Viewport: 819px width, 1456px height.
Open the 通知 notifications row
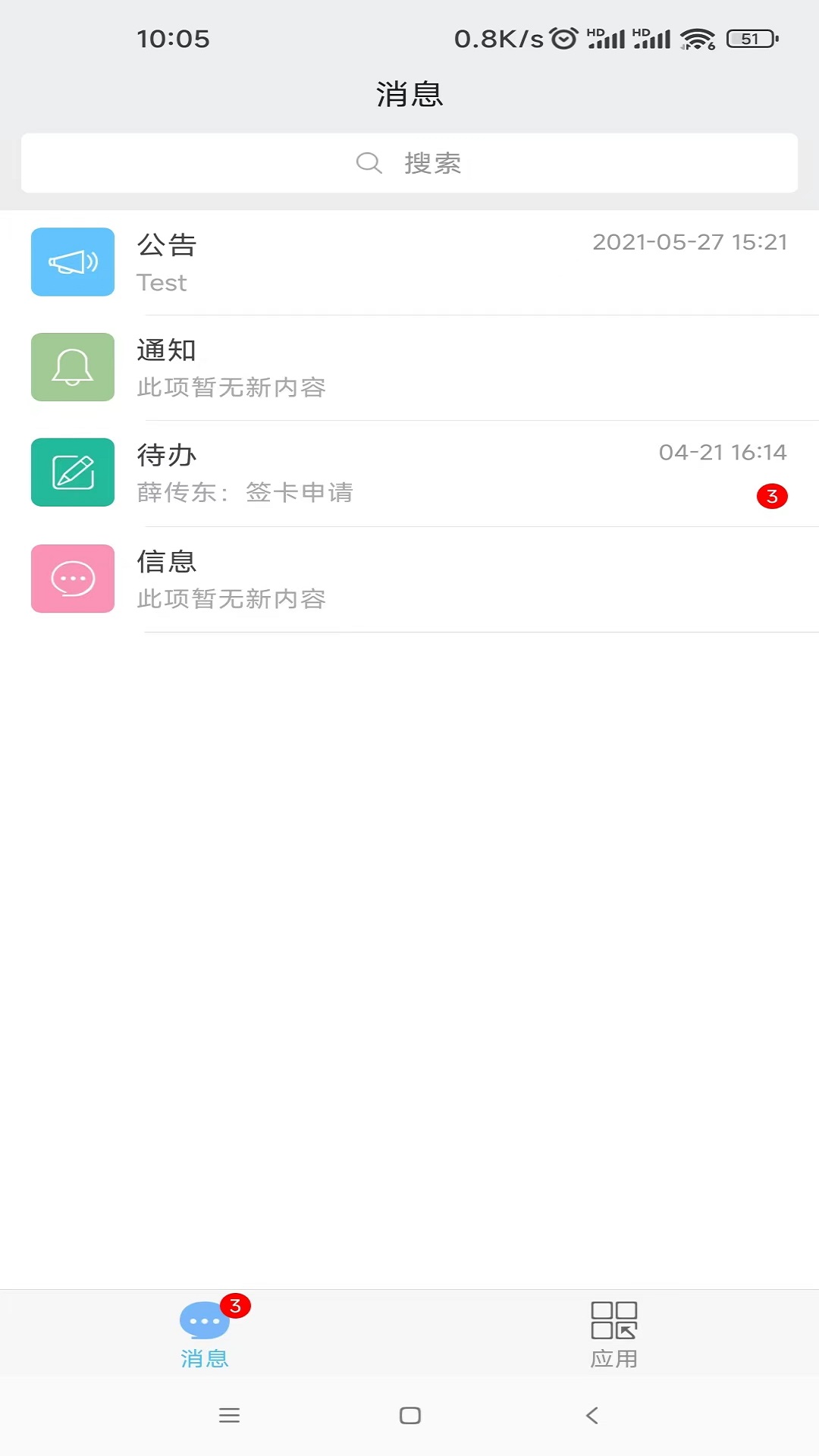pos(409,368)
